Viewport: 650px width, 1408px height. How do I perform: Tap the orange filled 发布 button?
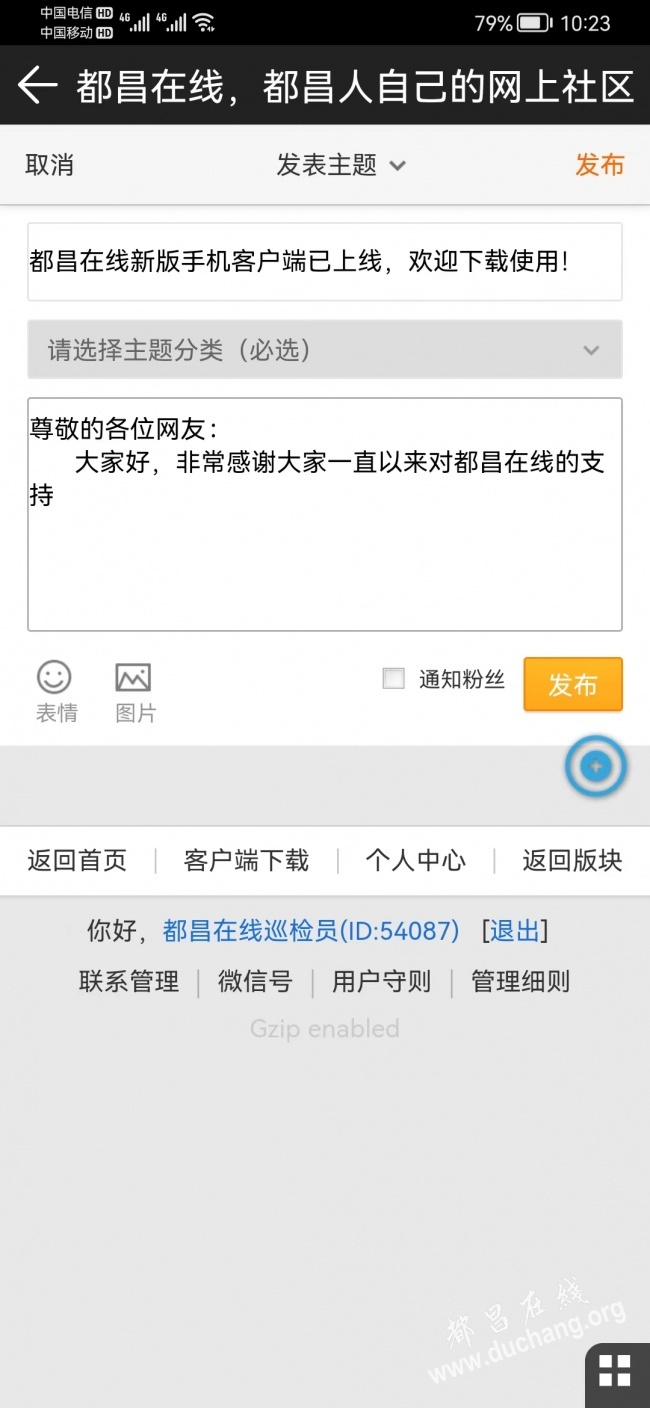click(x=572, y=685)
